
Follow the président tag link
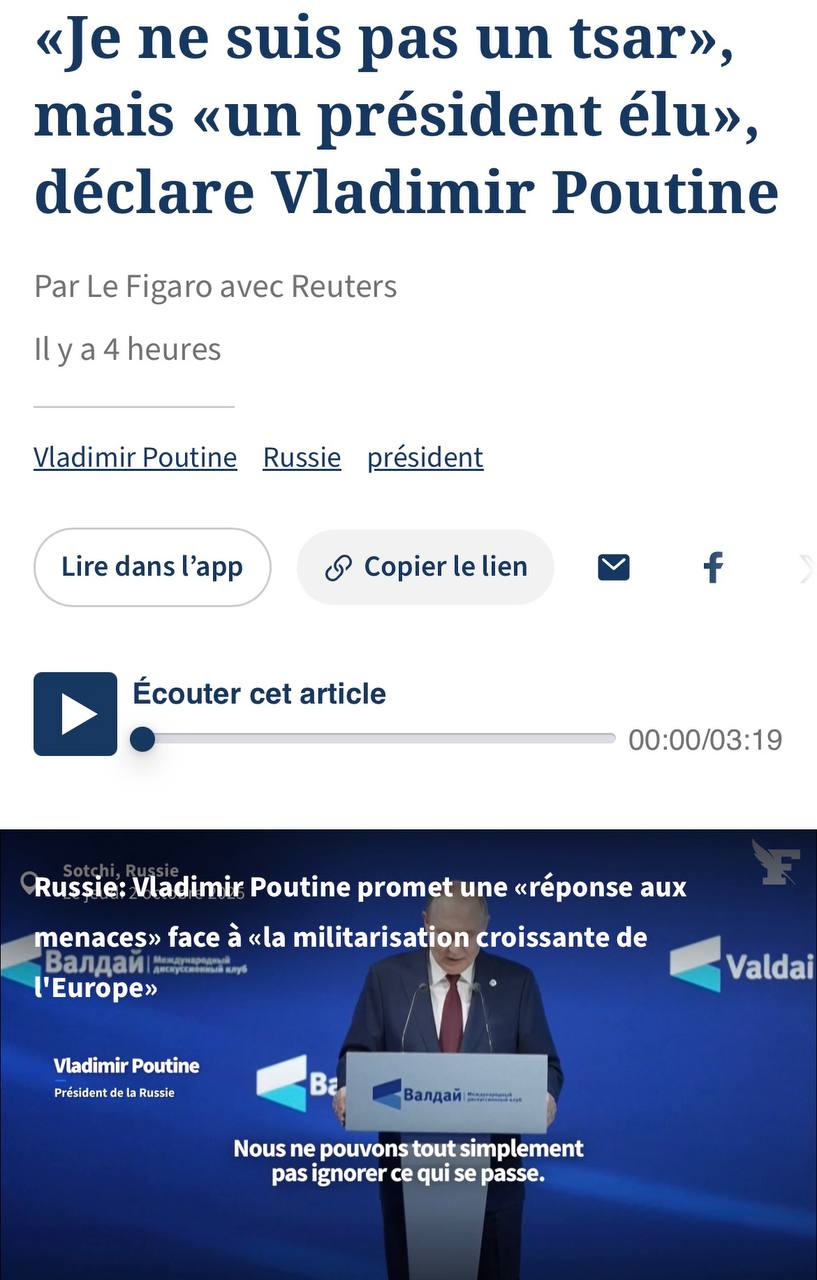[425, 458]
